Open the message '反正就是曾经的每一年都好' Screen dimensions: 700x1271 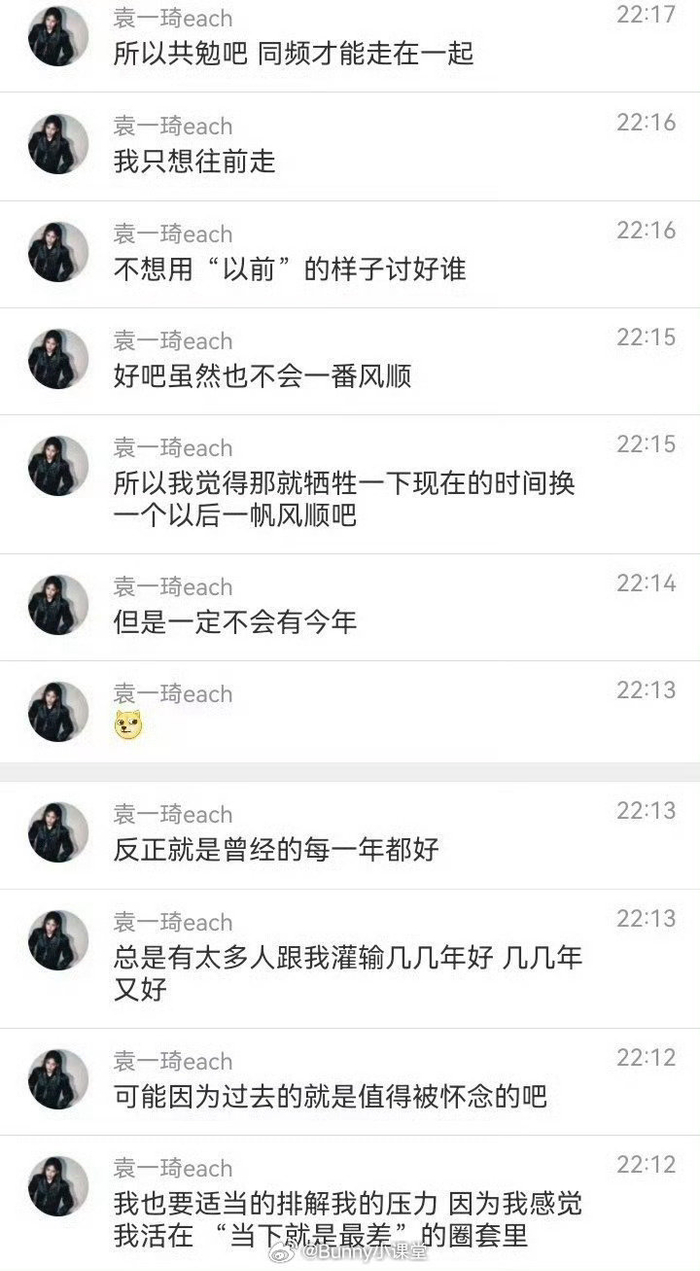(277, 850)
